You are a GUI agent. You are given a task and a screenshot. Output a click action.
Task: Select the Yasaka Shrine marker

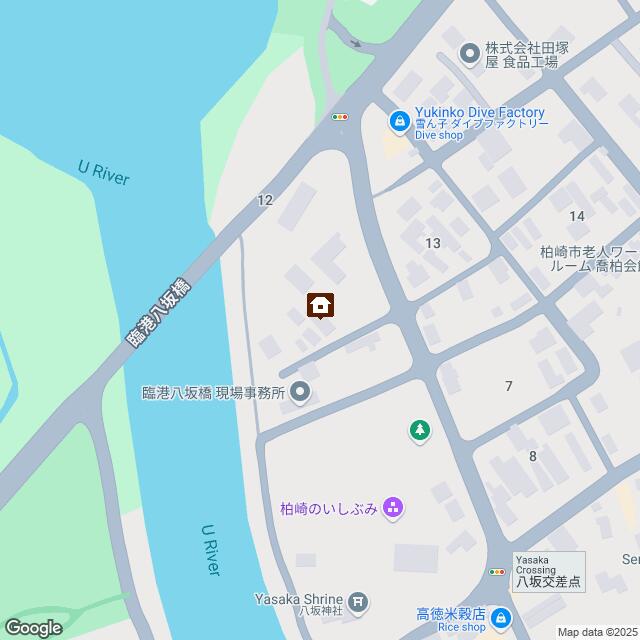point(360,602)
